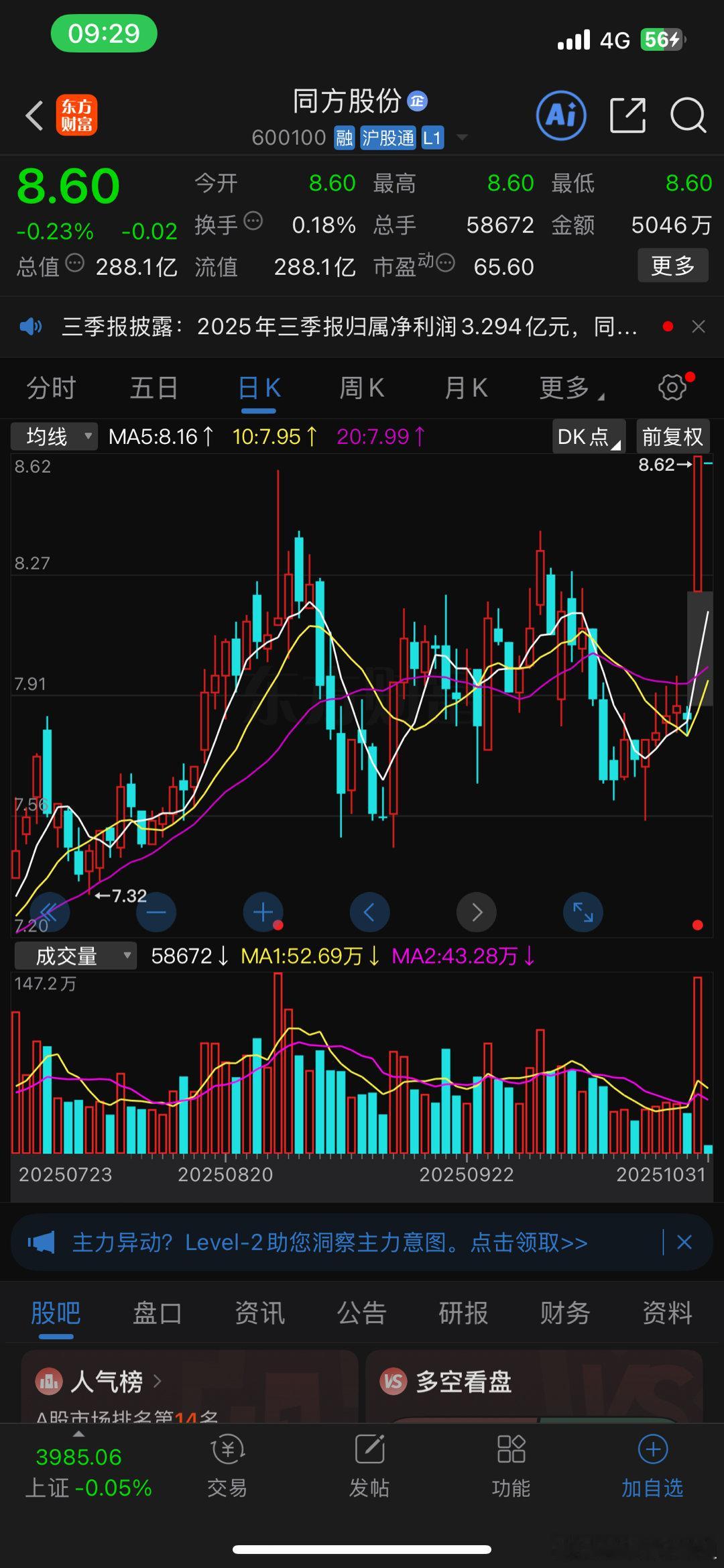This screenshot has height=1568, width=724.
Task: Mute the earnings announcement broadcast
Action: [31, 327]
